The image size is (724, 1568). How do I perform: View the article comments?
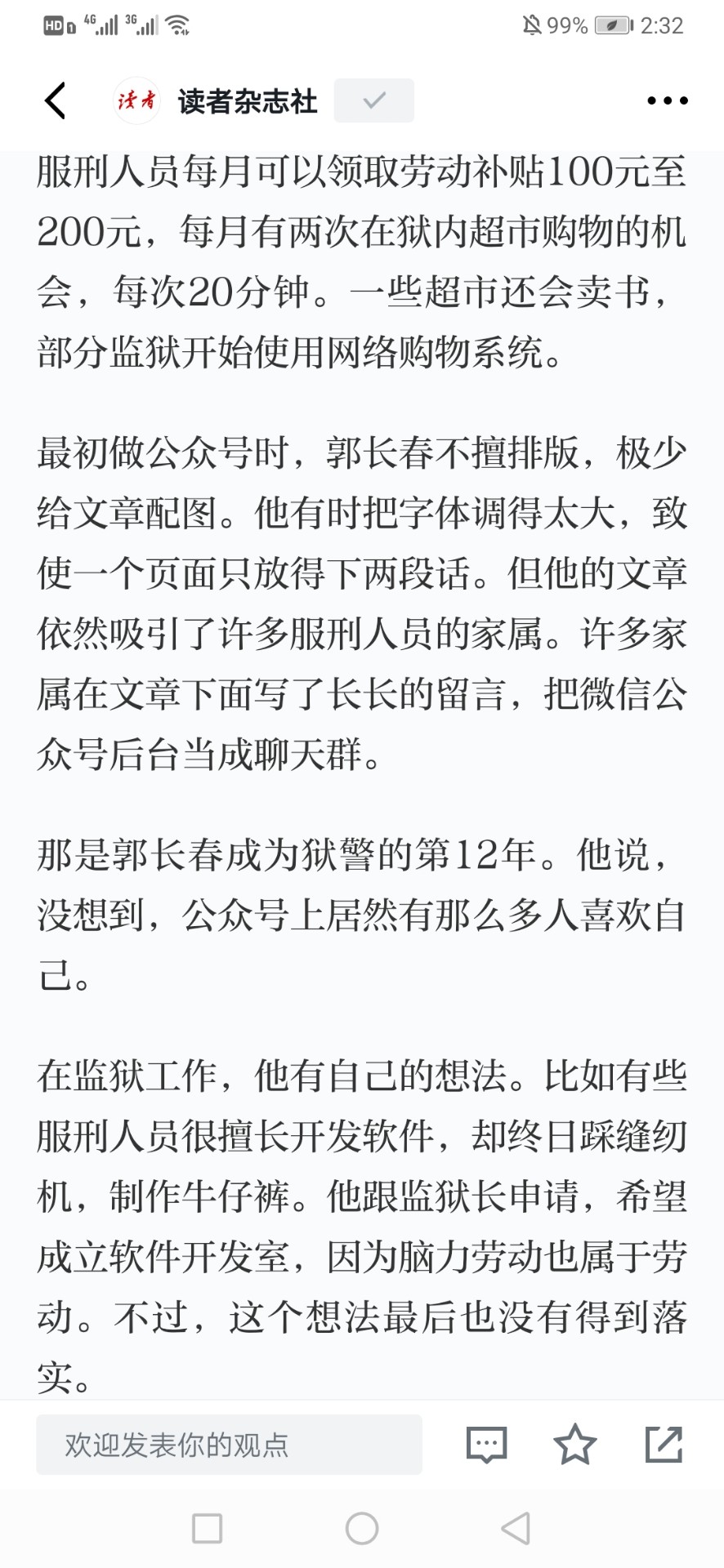click(486, 1445)
